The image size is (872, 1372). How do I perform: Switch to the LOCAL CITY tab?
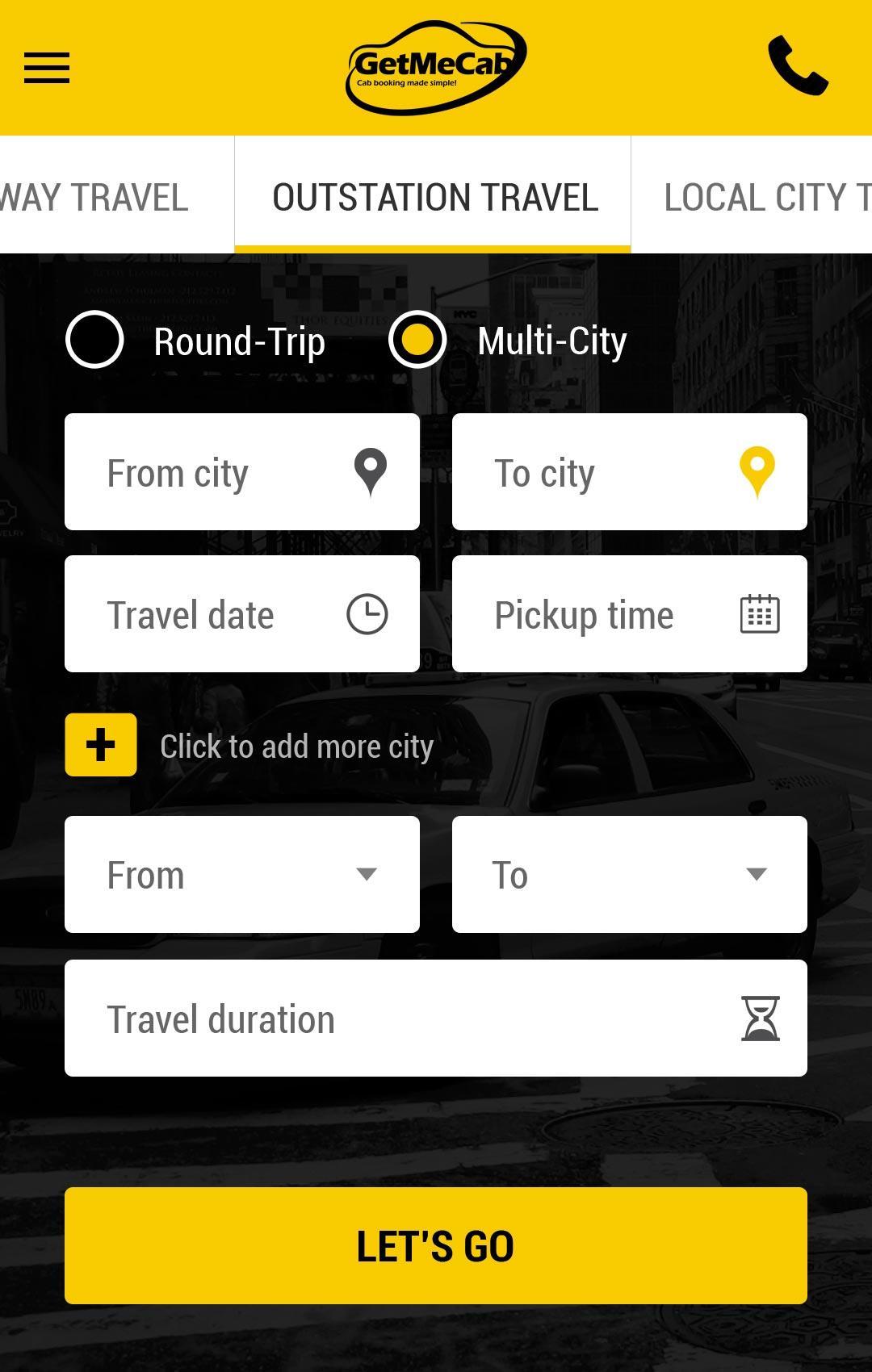(763, 195)
